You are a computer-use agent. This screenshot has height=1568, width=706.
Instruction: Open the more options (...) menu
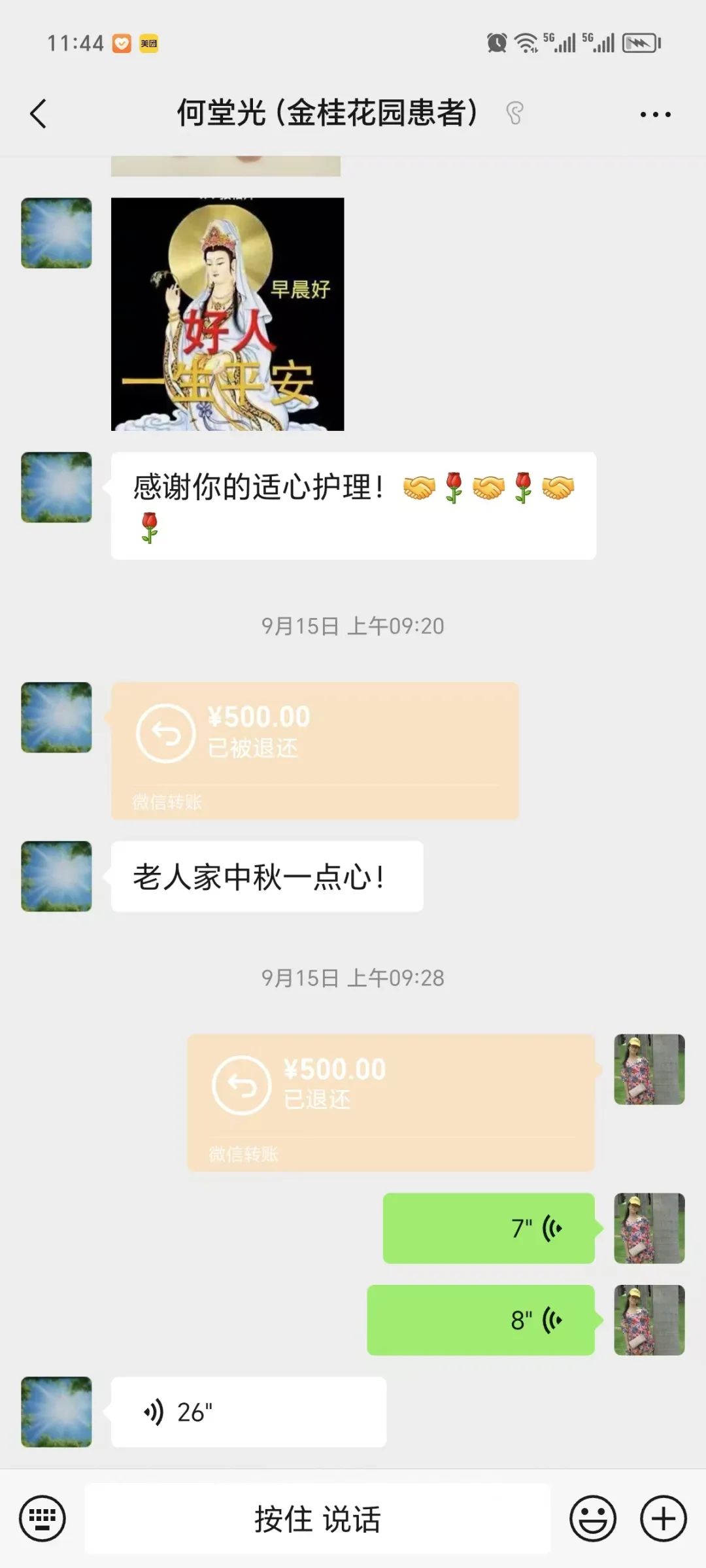tap(654, 113)
